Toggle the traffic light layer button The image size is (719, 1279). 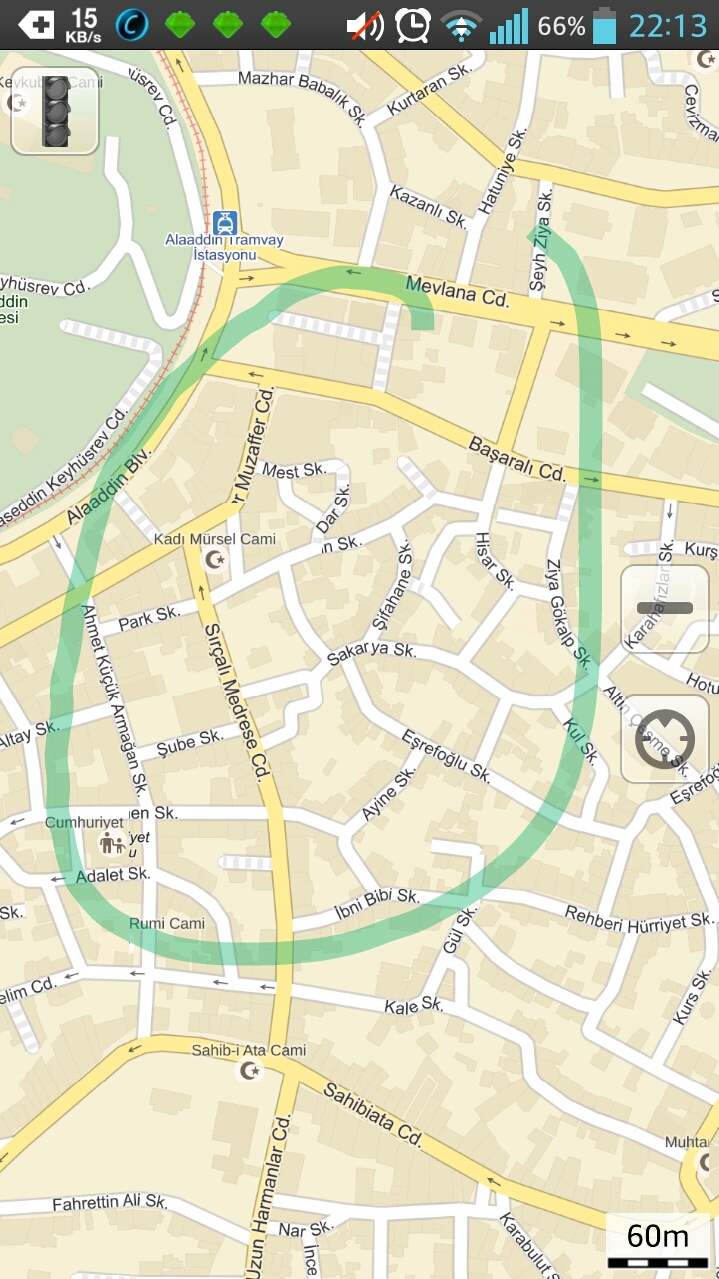click(x=55, y=111)
